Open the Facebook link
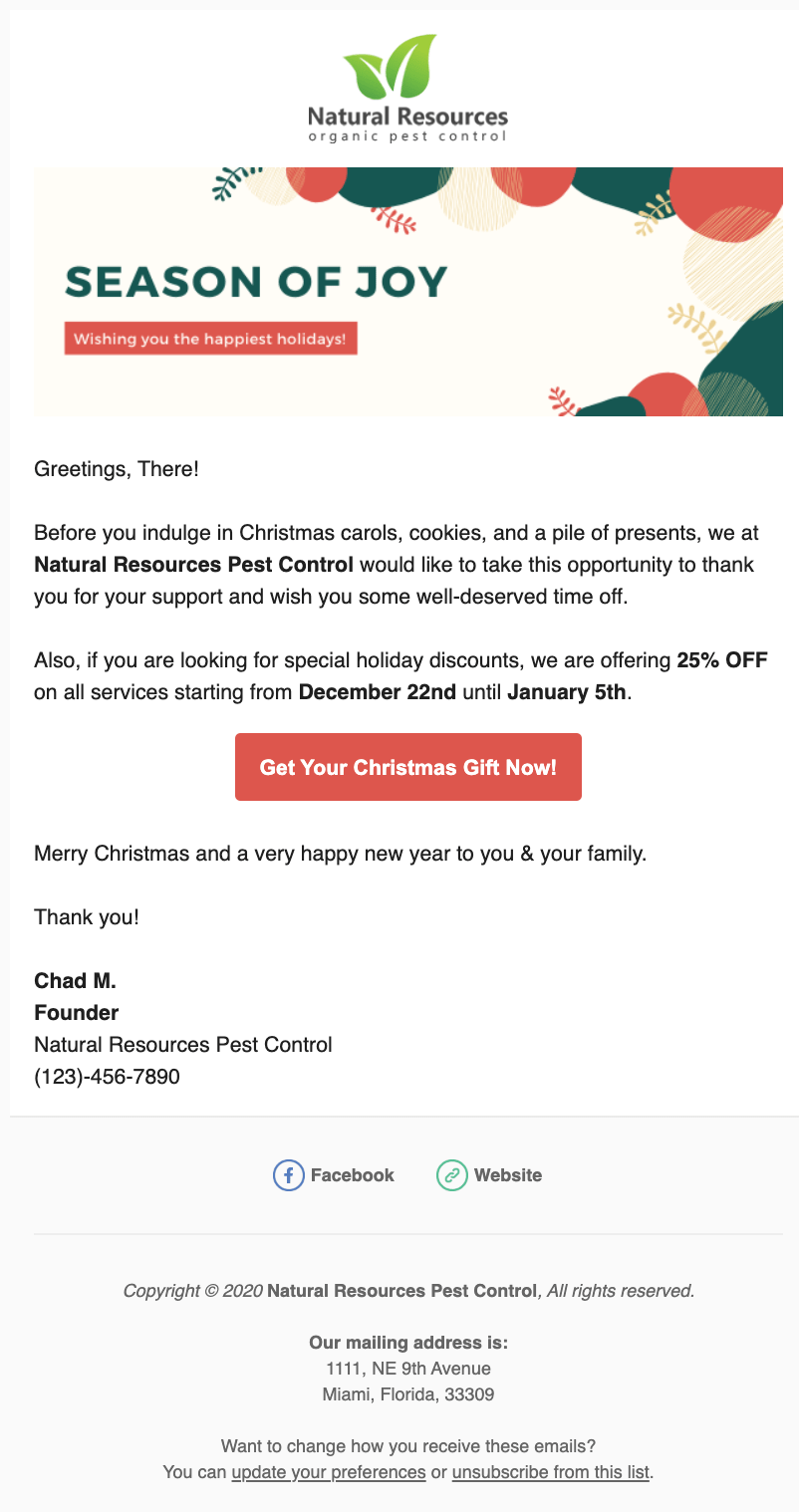Image resolution: width=799 pixels, height=1512 pixels. pos(334,1175)
